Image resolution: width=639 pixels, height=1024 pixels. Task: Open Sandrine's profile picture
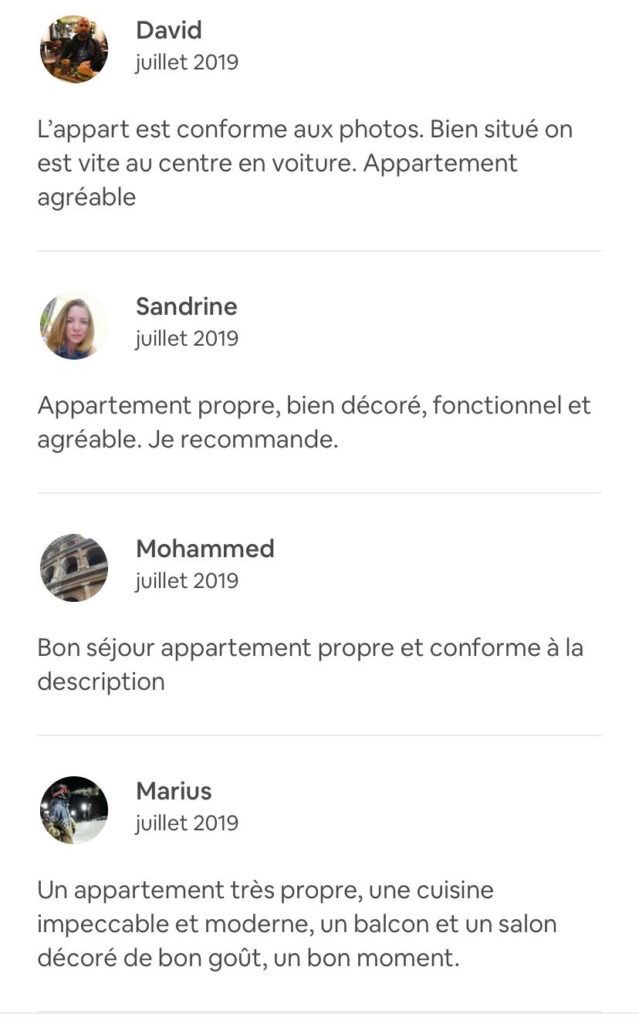pyautogui.click(x=74, y=325)
